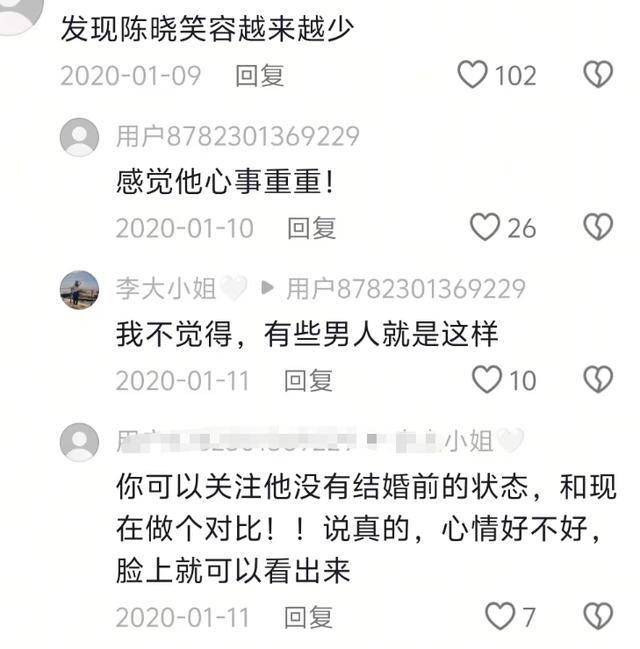Like the comment 发现陈晓笑容越来越少

coord(472,75)
